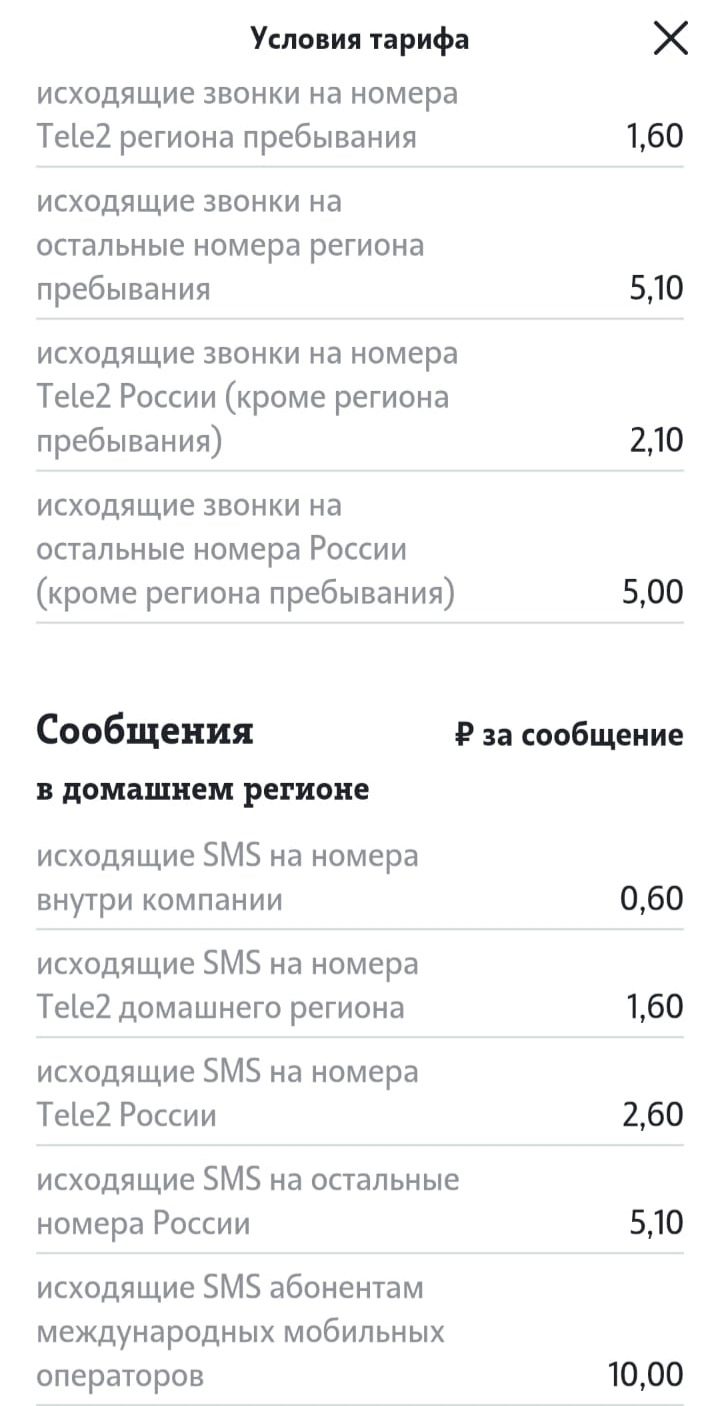Select row about calls to Tele2 Russia numbers
The width and height of the screenshot is (720, 1406).
tap(246, 396)
